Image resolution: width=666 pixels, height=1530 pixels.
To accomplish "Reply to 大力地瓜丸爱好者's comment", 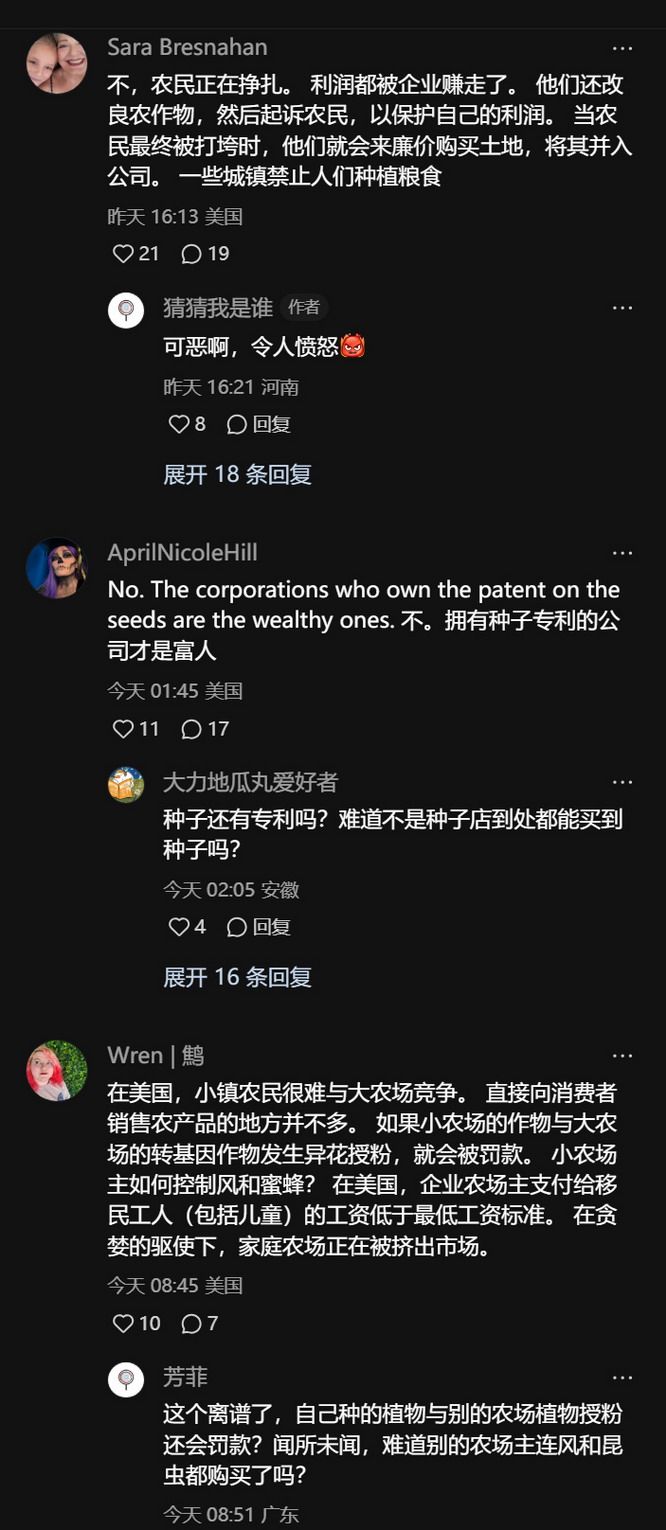I will coord(259,927).
